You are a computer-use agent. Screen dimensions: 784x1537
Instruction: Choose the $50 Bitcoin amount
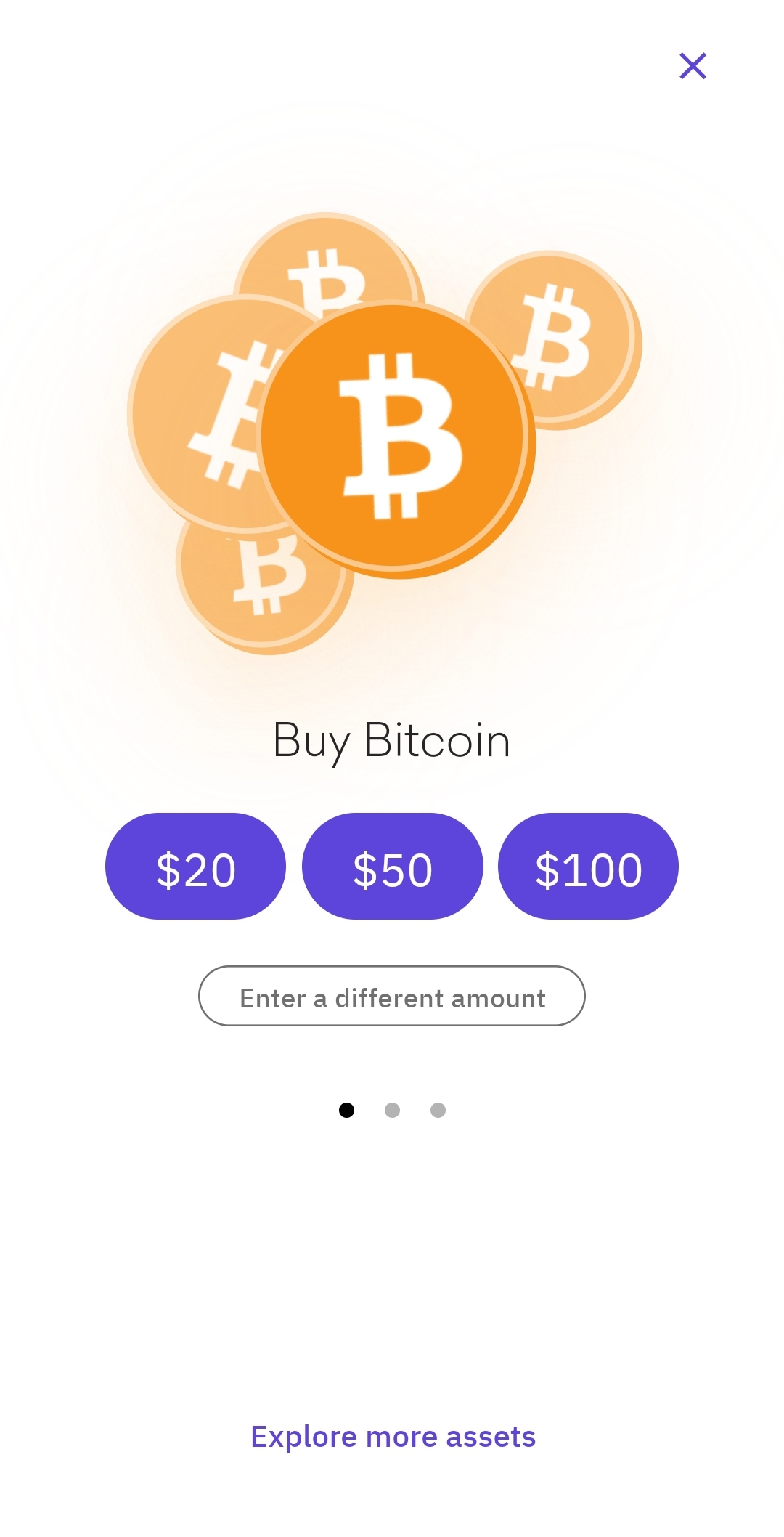tap(392, 866)
